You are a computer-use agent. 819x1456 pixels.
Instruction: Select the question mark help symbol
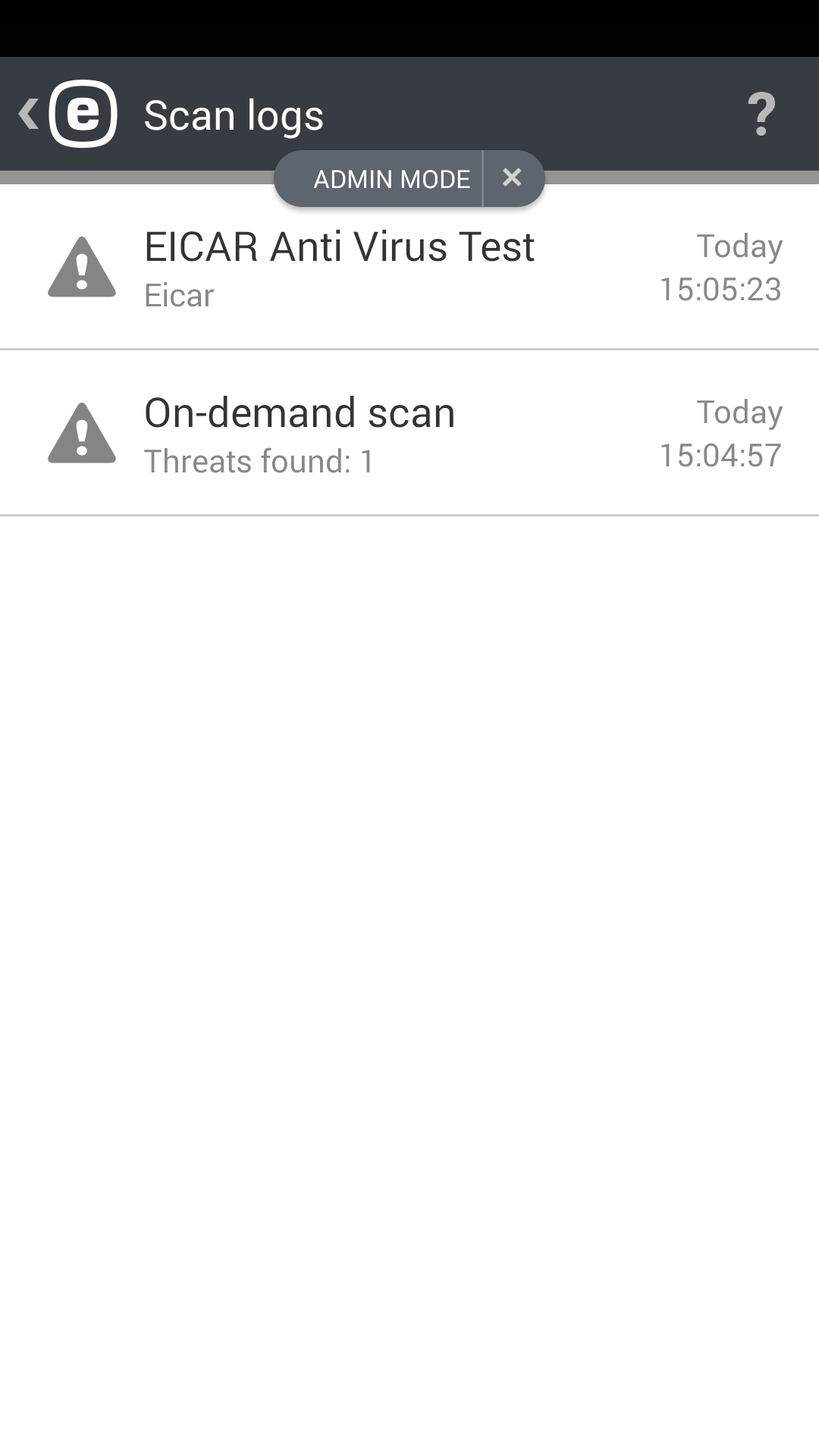click(x=761, y=115)
